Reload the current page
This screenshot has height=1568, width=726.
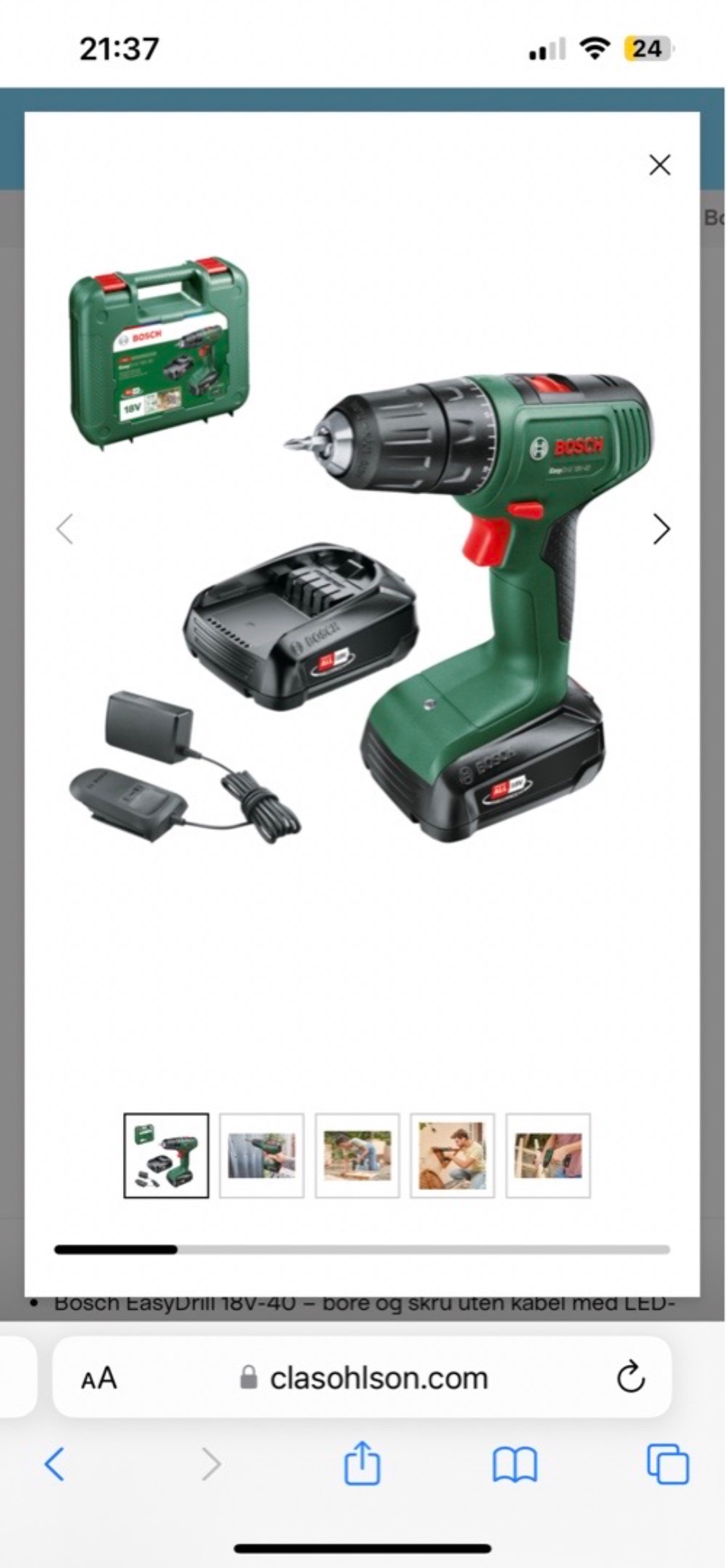coord(630,1378)
